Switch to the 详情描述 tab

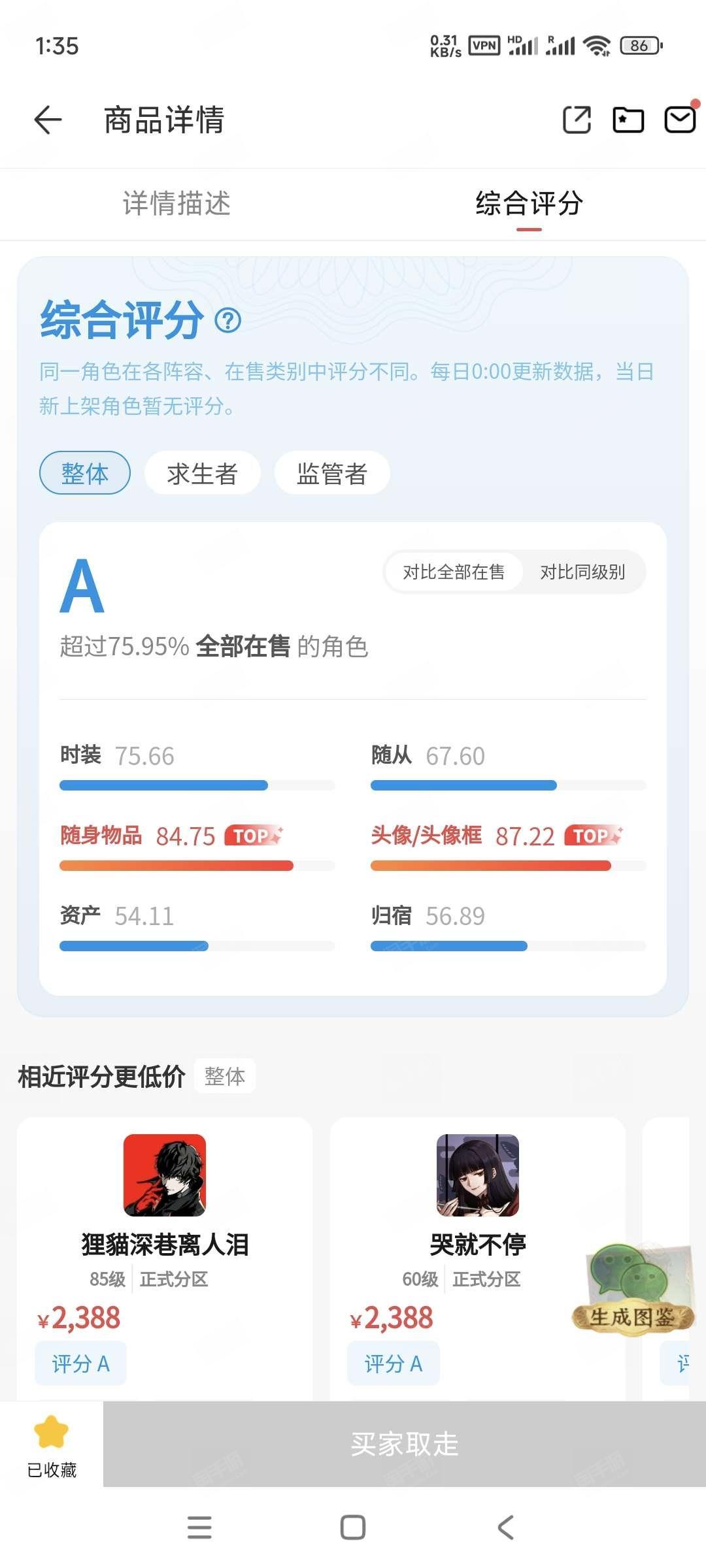pos(176,203)
